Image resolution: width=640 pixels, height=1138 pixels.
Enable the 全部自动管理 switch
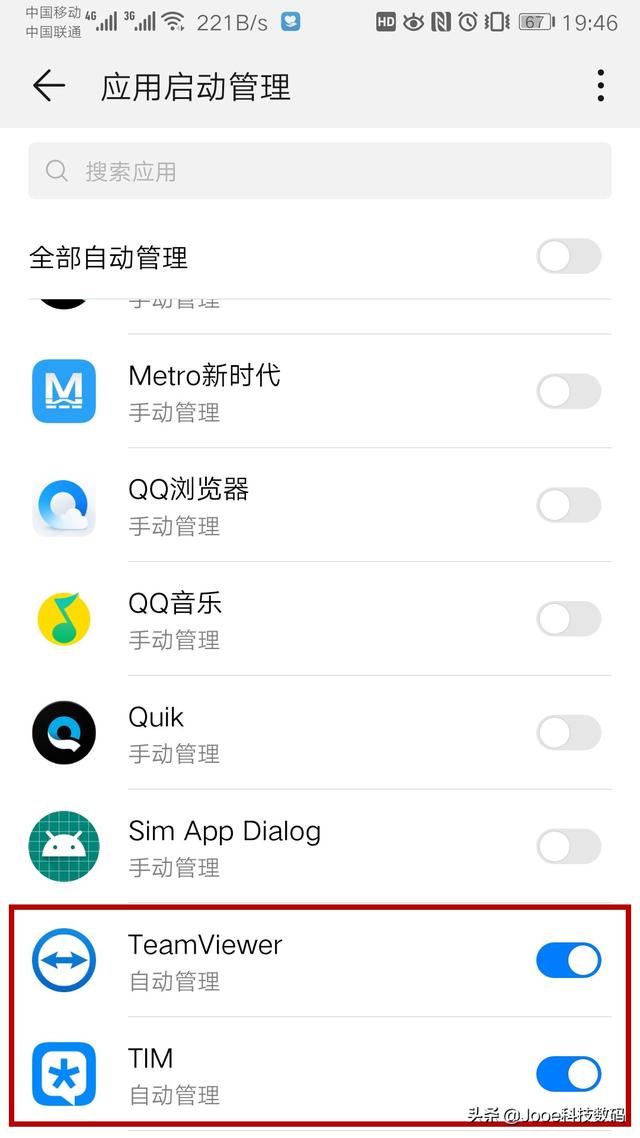pos(568,257)
